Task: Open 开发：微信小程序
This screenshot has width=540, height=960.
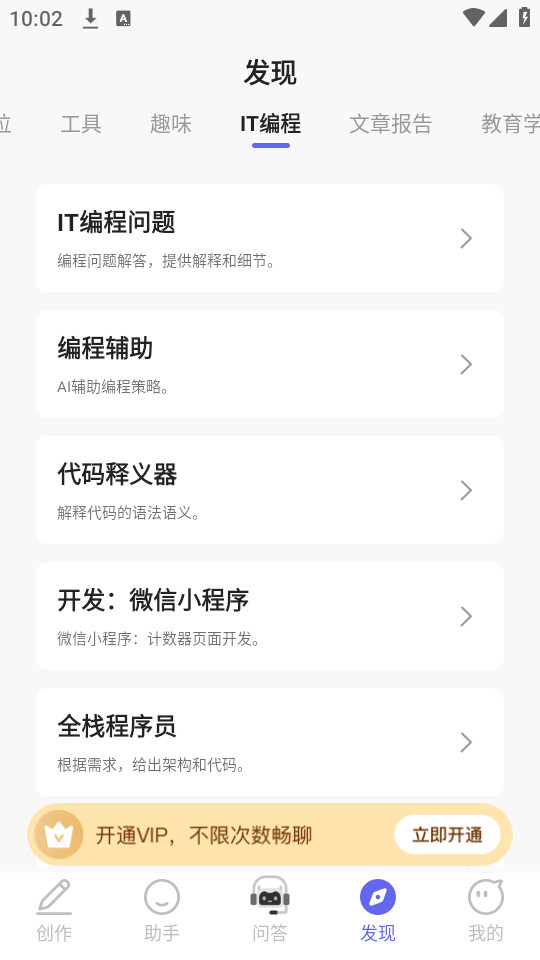Action: 270,616
